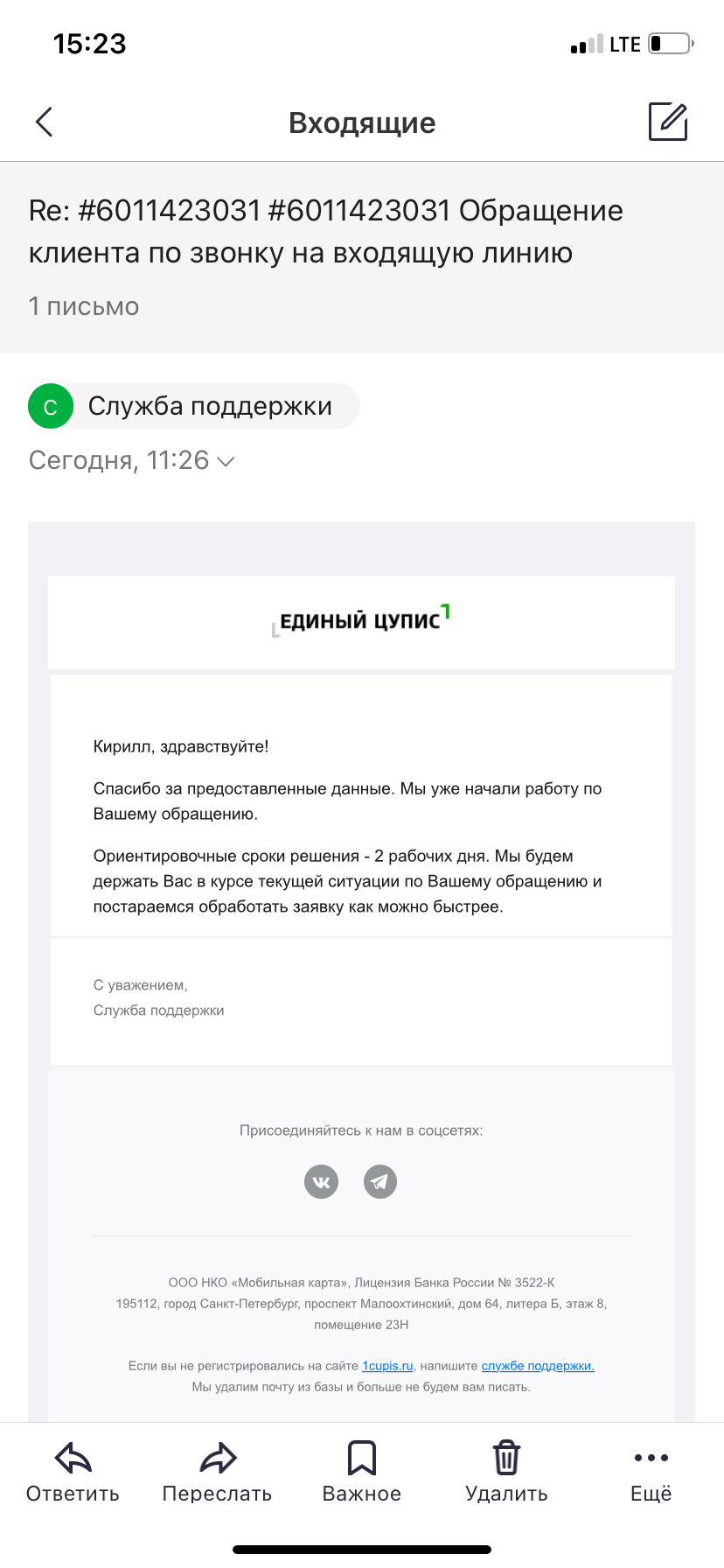Compose a new email
The width and height of the screenshot is (724, 1568).
[x=668, y=122]
